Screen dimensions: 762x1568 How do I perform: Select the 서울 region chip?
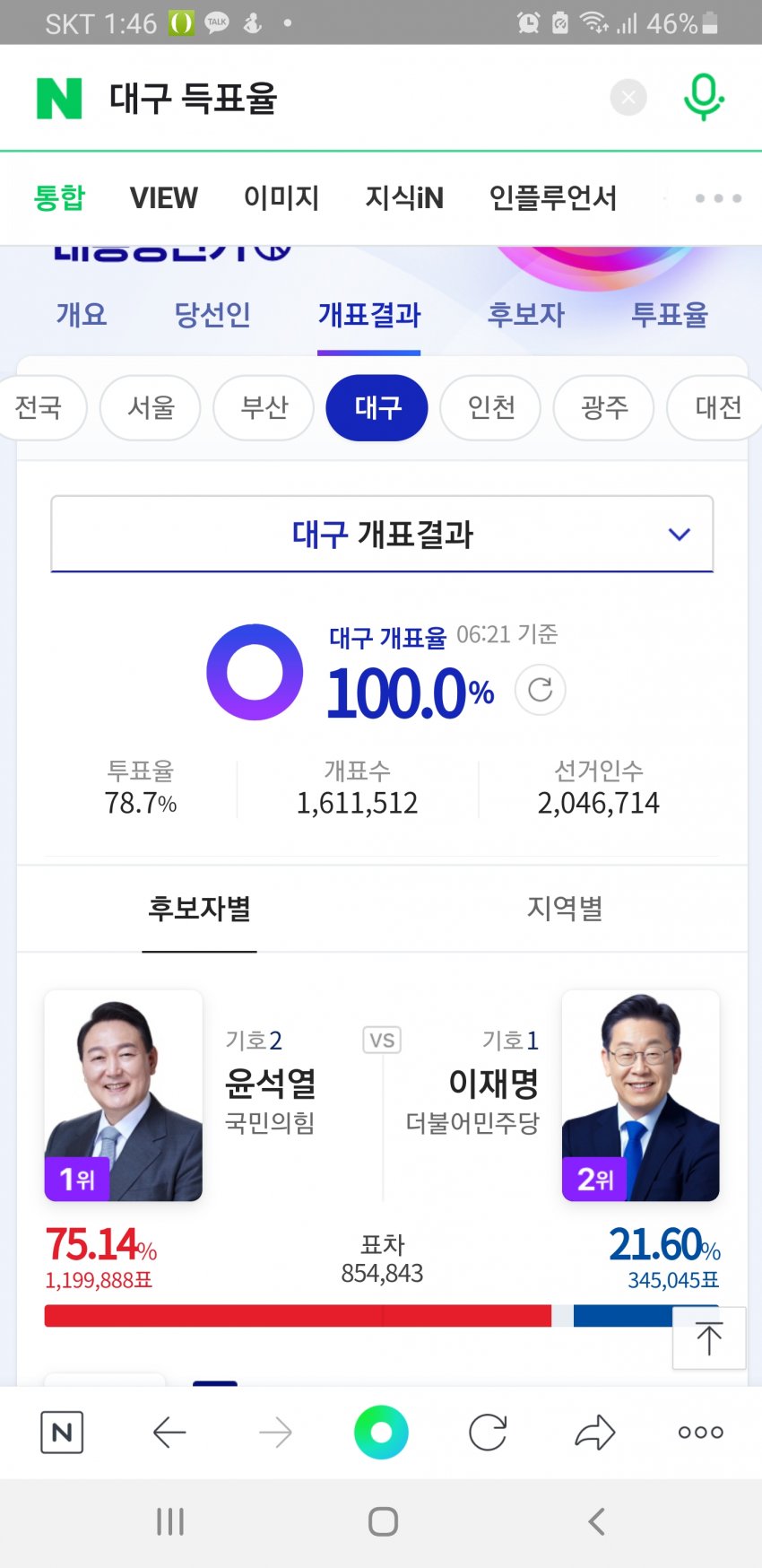click(151, 408)
